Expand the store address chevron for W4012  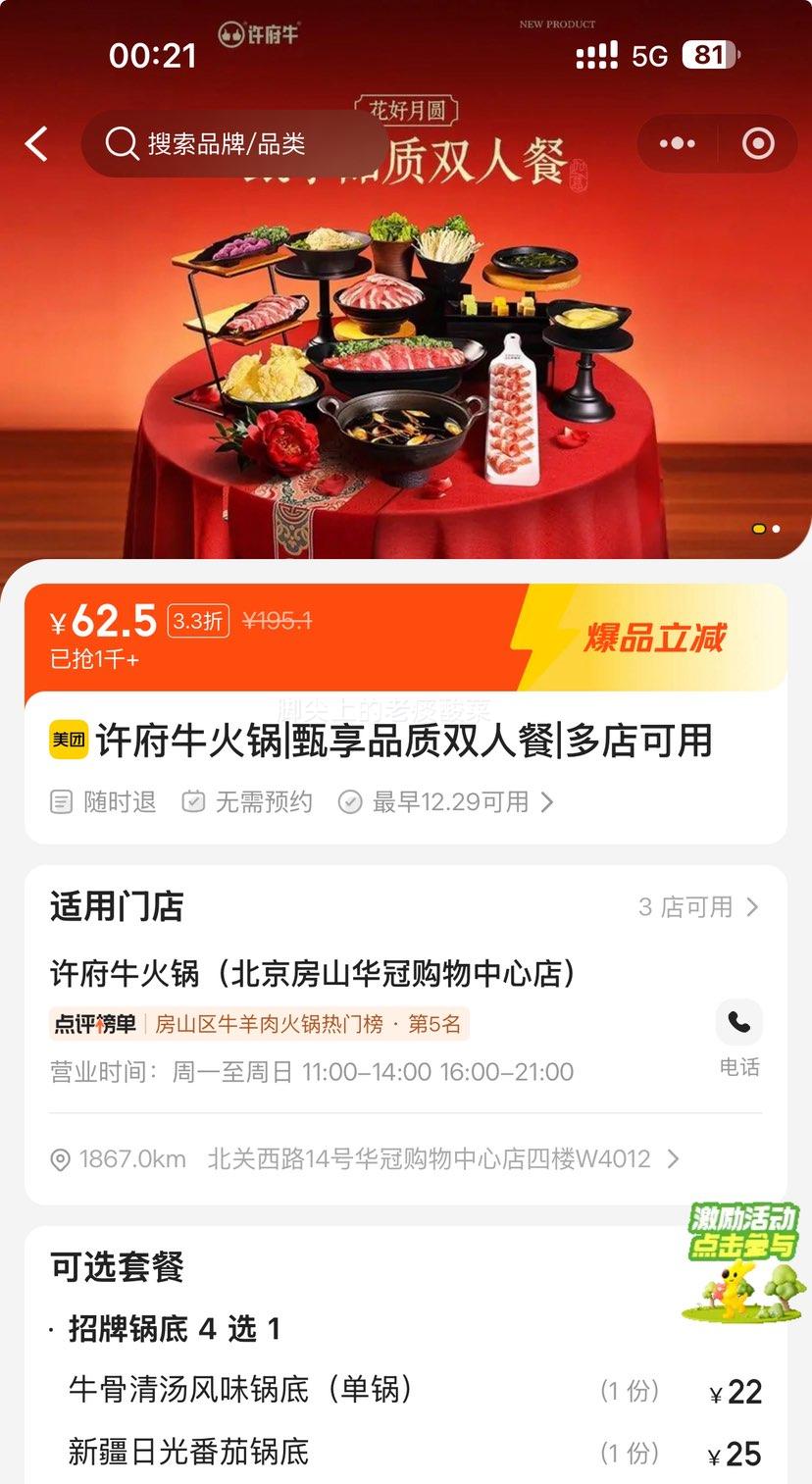pos(674,1159)
